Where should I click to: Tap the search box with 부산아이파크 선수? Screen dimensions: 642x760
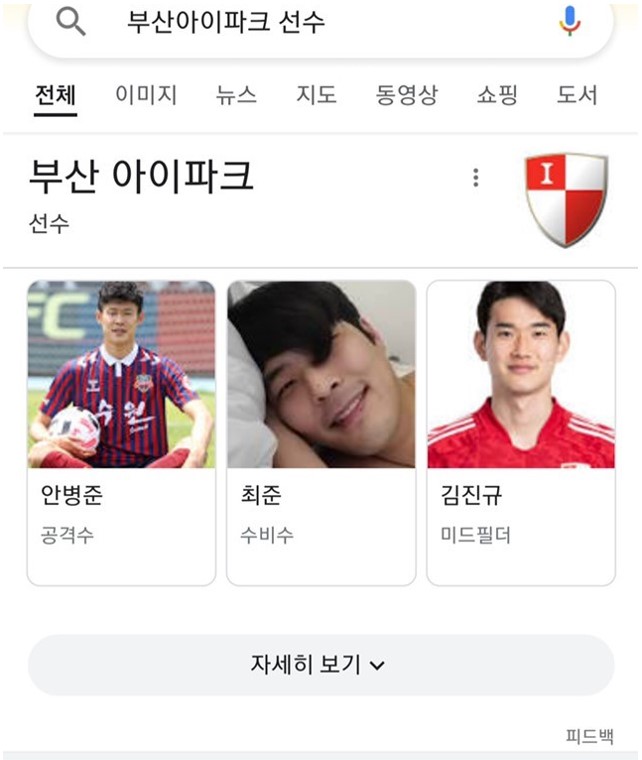300,22
